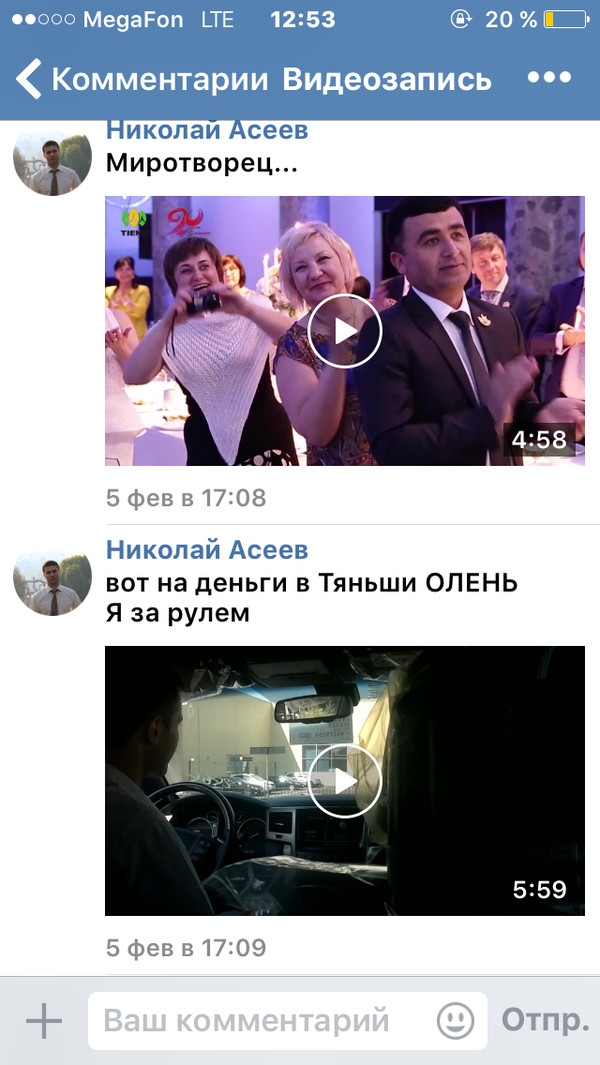The image size is (600, 1065).
Task: Open Николай Асеев's profile from Миротворец comment
Action: 207,130
